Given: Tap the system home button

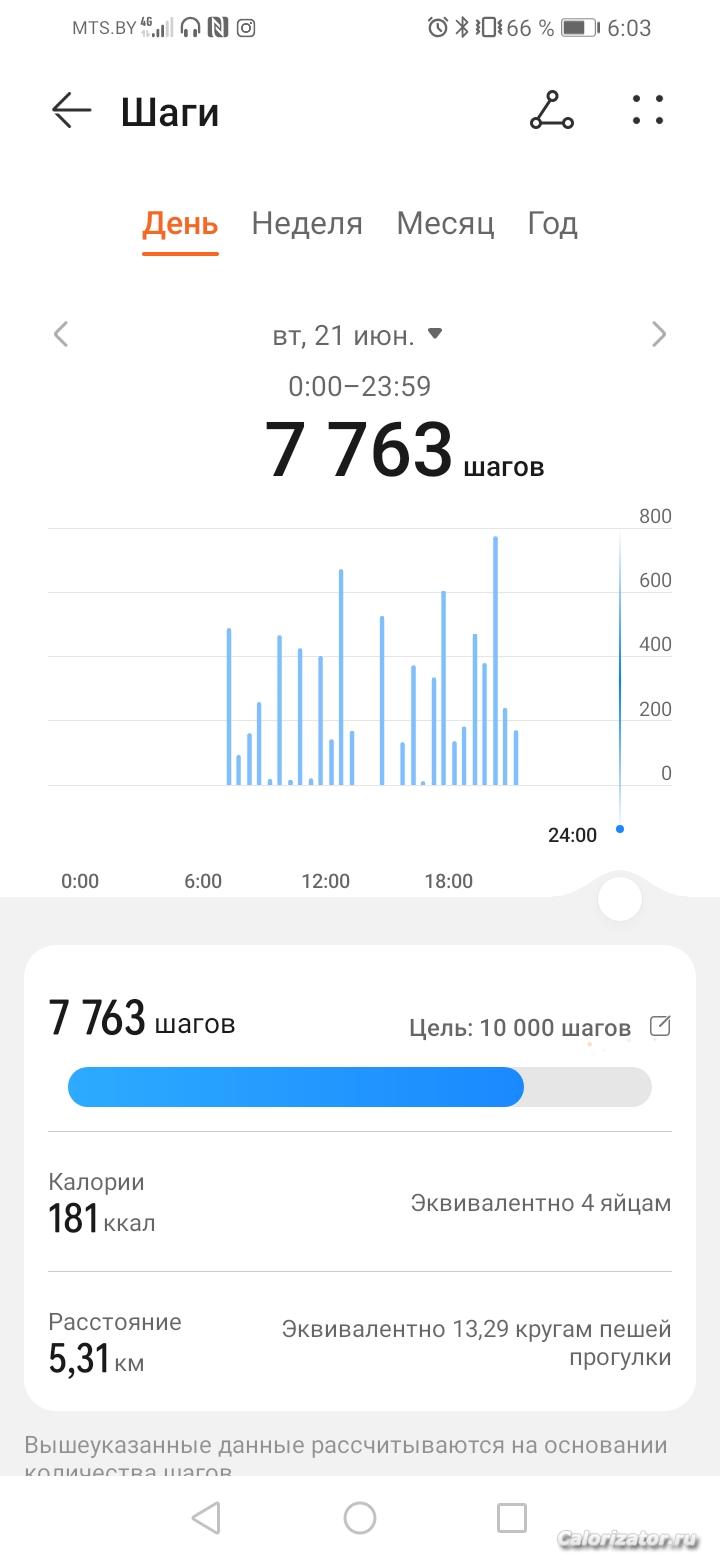Looking at the screenshot, I should click(x=360, y=1518).
